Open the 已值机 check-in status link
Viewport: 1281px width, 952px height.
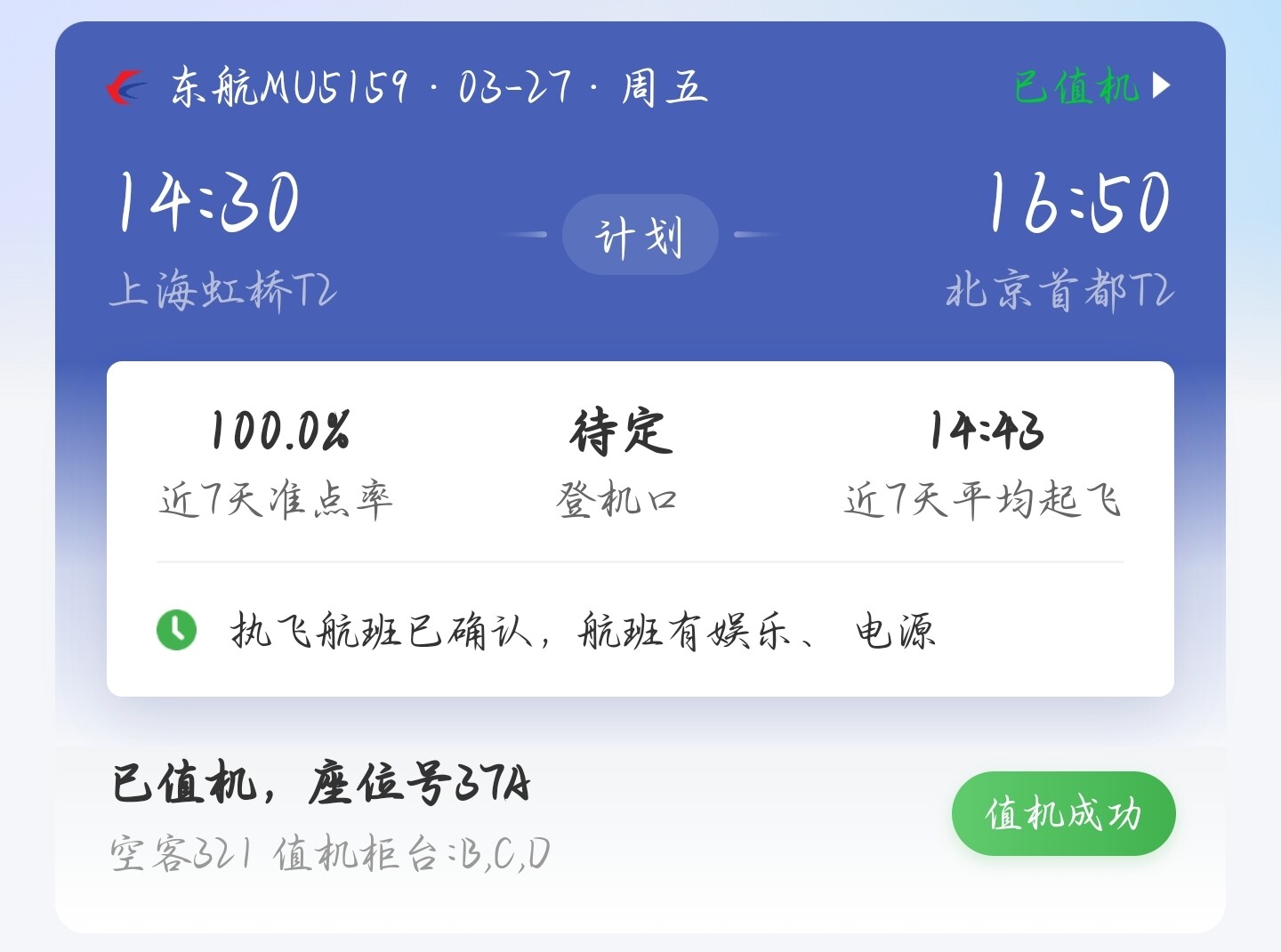coord(1092,86)
